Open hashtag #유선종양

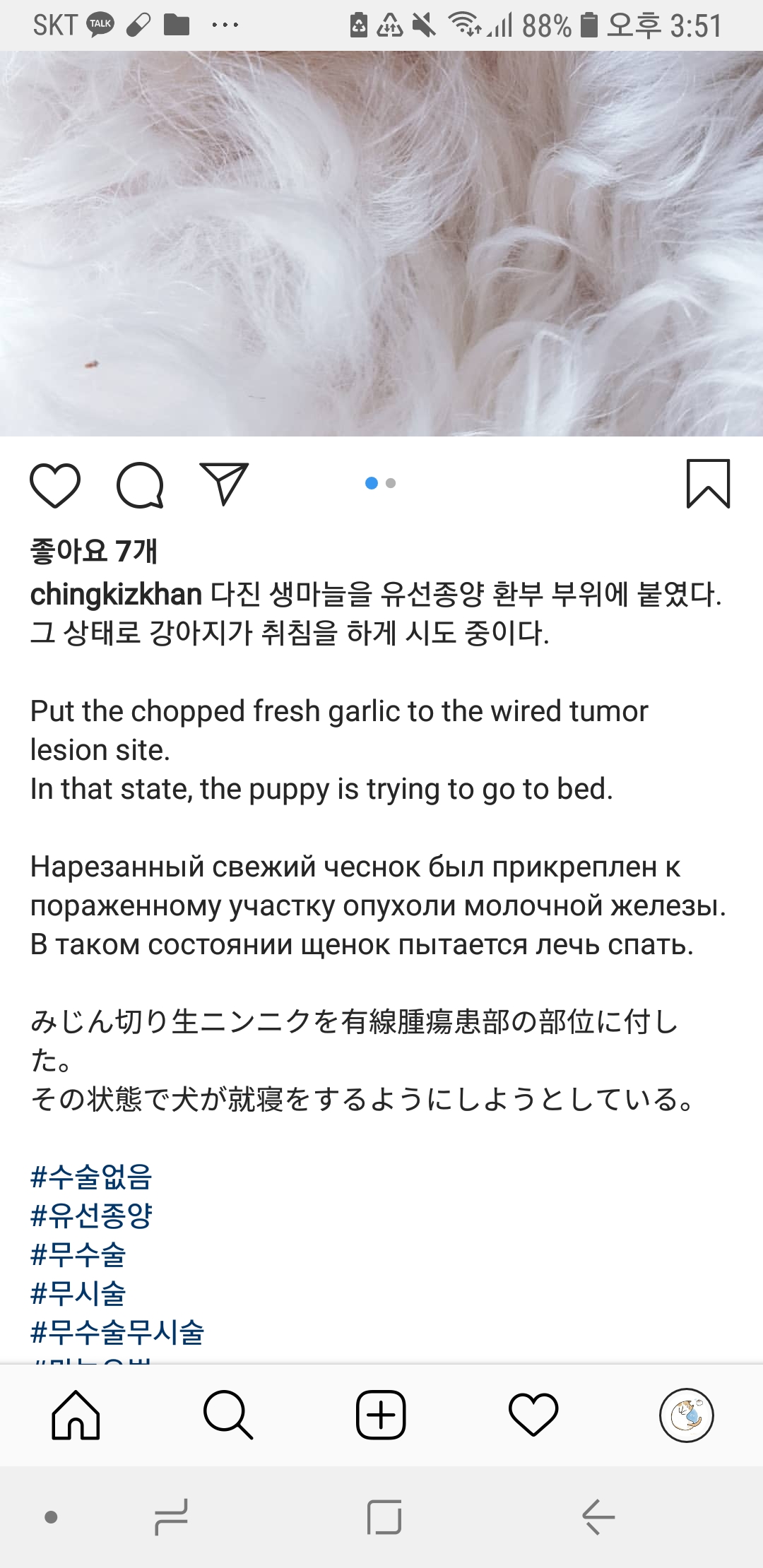(92, 1216)
